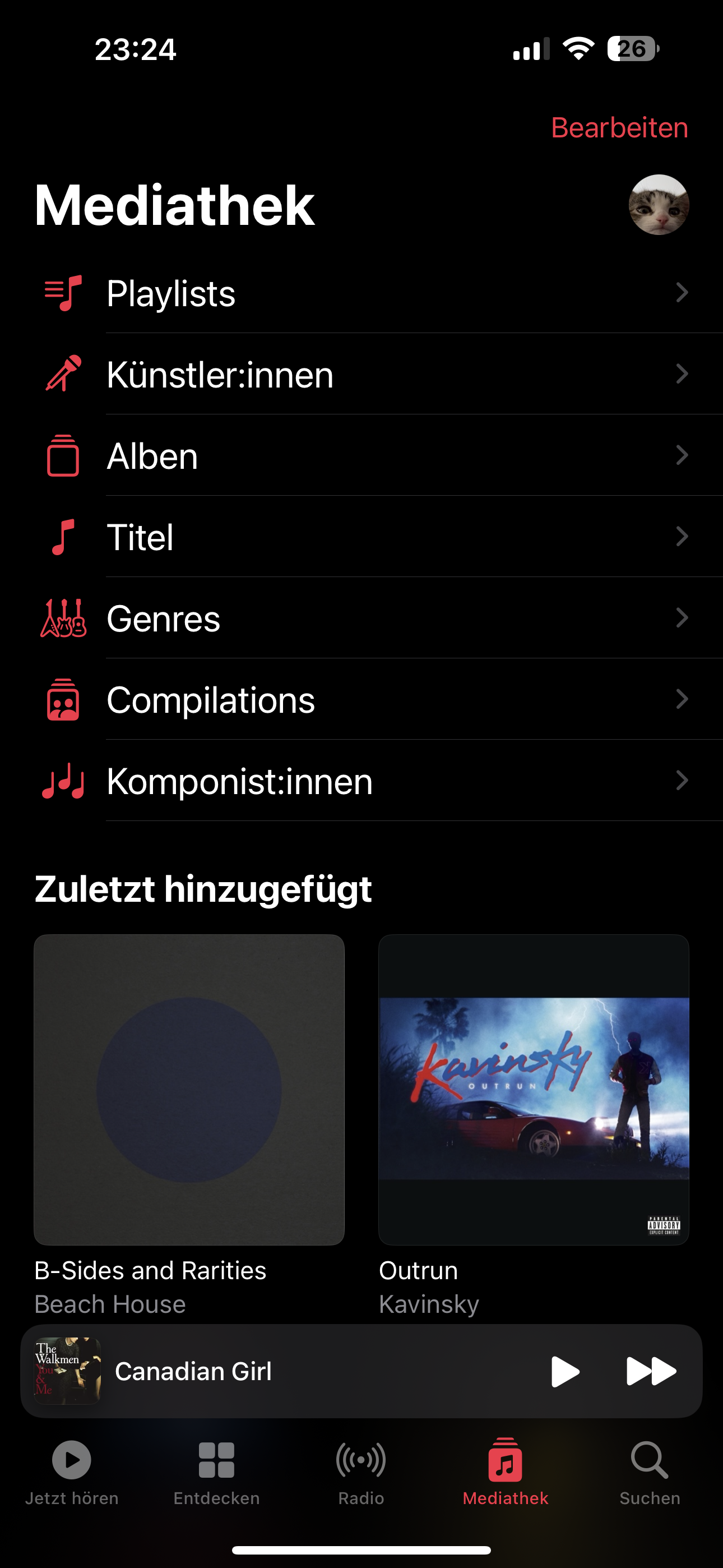Tap Bearbeiten to edit the library
The width and height of the screenshot is (723, 1568).
point(619,128)
